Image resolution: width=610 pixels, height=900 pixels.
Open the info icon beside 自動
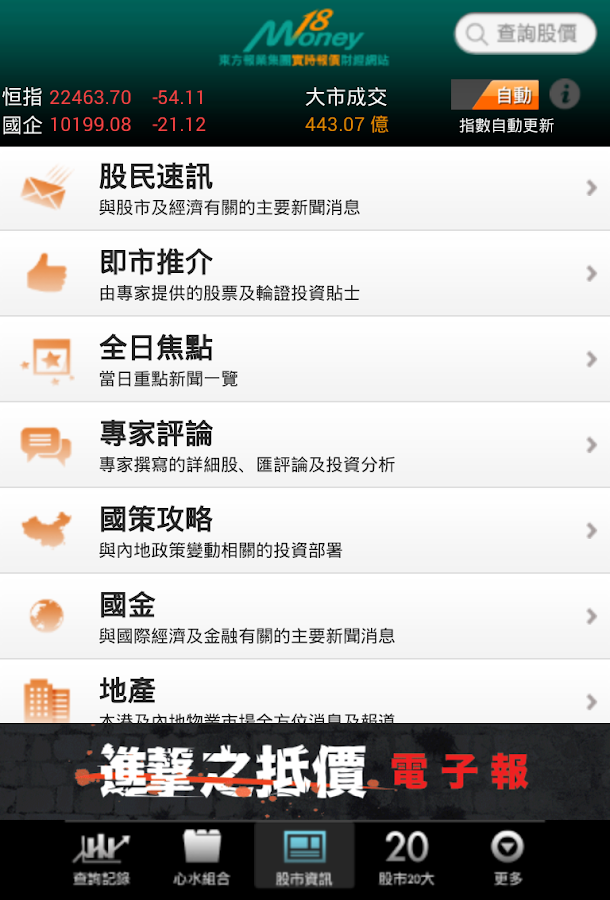pyautogui.click(x=565, y=95)
